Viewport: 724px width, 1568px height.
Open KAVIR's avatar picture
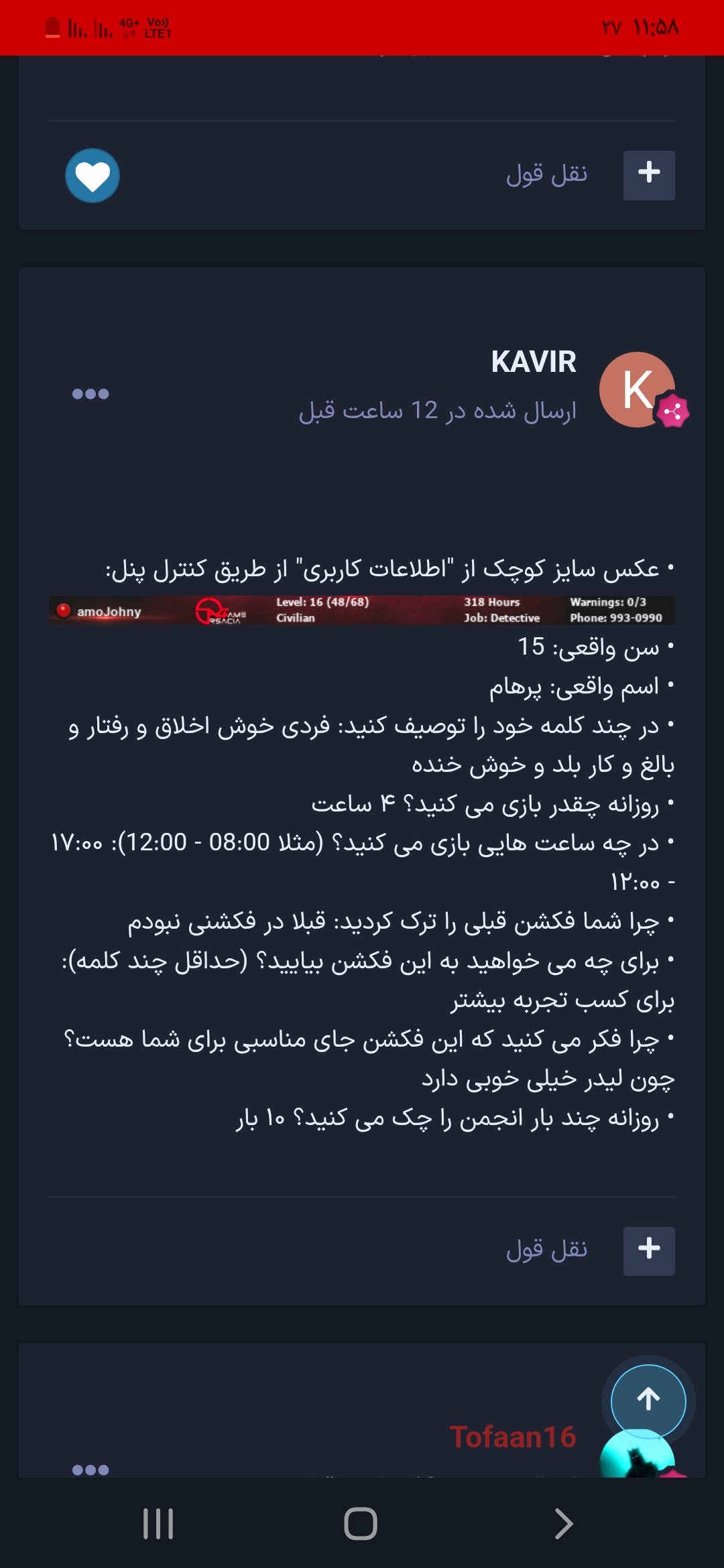[x=636, y=389]
